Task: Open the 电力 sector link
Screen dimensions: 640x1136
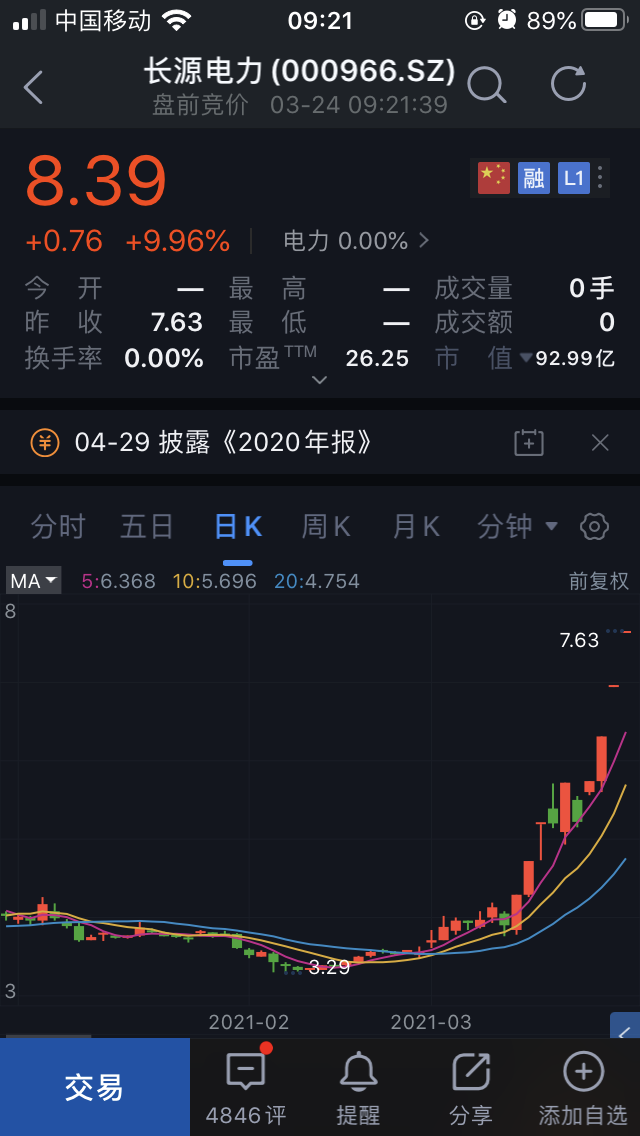Action: pyautogui.click(x=357, y=241)
